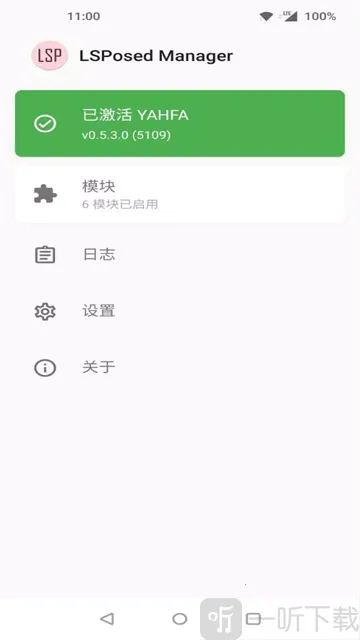Open the 模块 modules list

coord(180,194)
